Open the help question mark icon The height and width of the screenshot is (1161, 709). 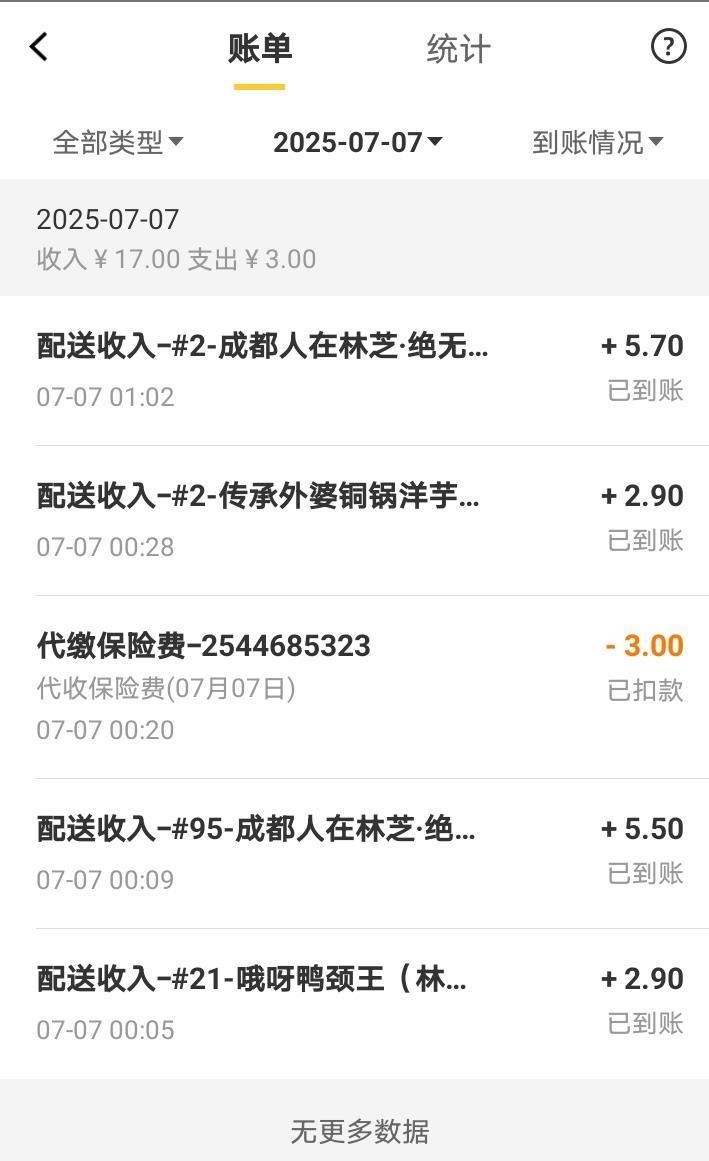(x=668, y=47)
